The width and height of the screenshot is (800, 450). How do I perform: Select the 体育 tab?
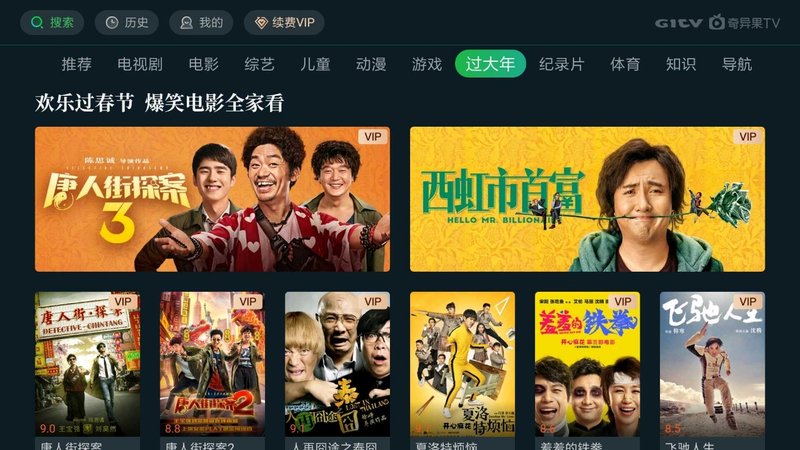(625, 64)
